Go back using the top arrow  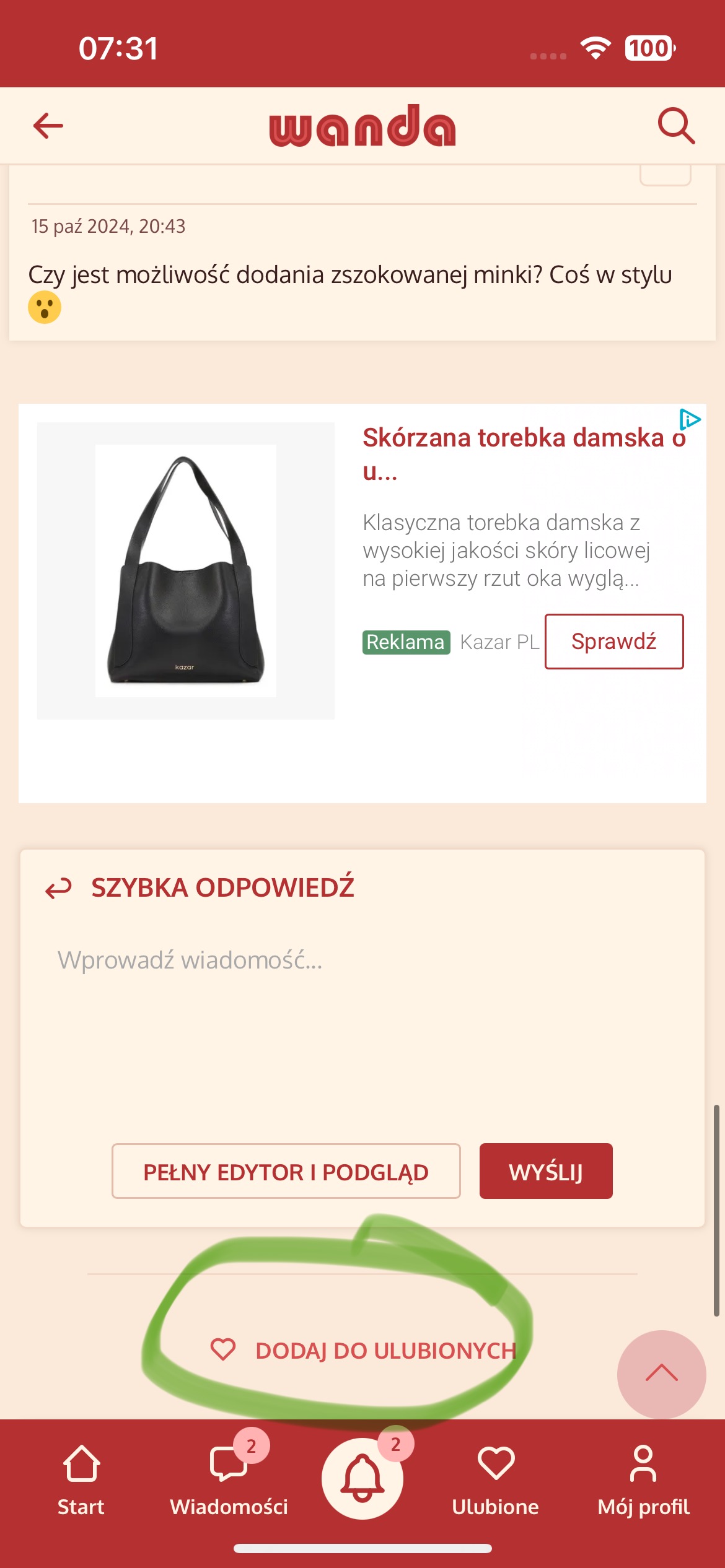coord(48,126)
